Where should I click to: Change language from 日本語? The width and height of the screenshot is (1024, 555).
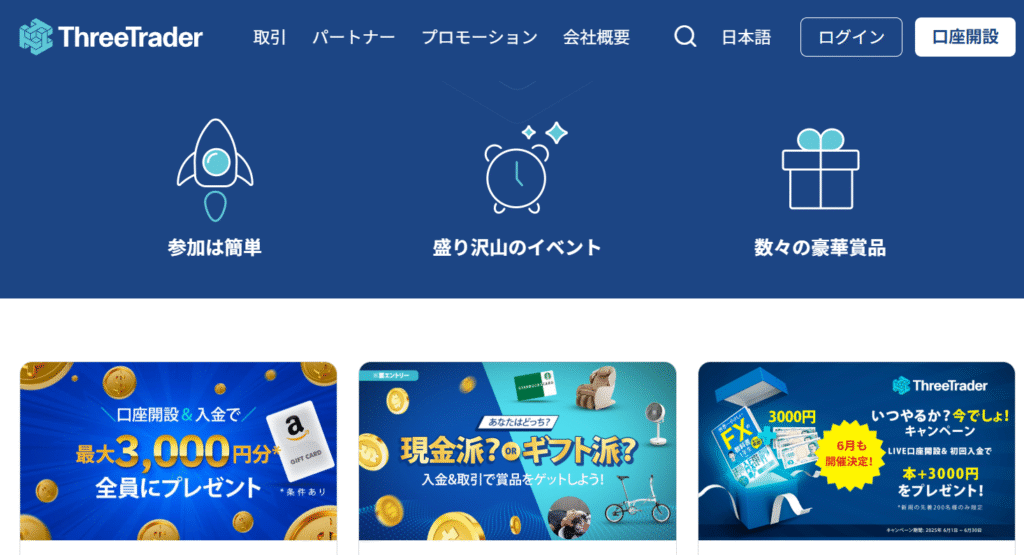(746, 37)
